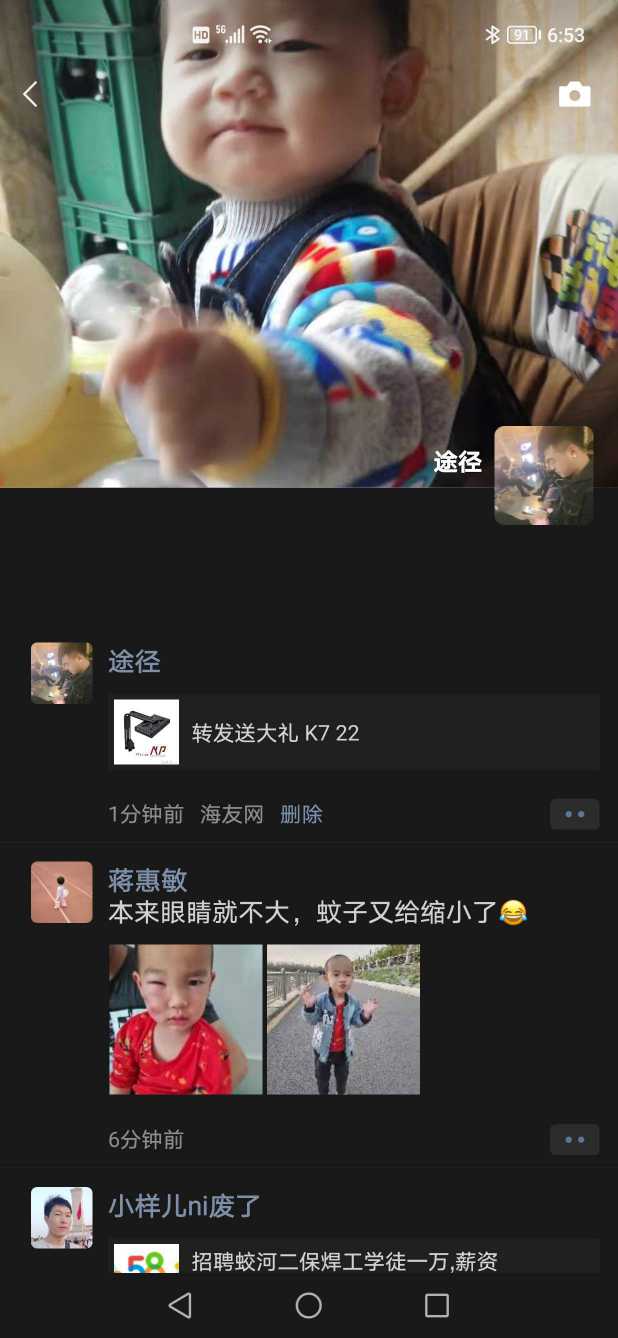Tap the system home button
The image size is (618, 1338).
(309, 1305)
